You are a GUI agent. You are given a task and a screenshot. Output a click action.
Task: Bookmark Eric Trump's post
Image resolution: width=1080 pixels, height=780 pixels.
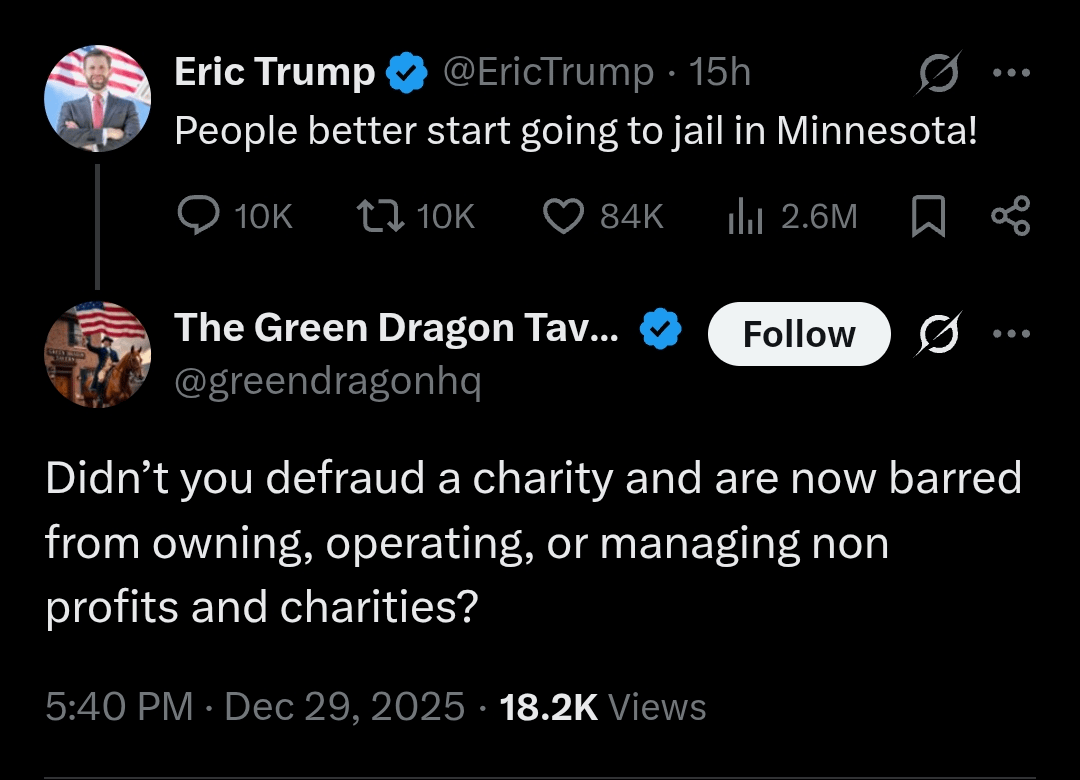point(929,216)
